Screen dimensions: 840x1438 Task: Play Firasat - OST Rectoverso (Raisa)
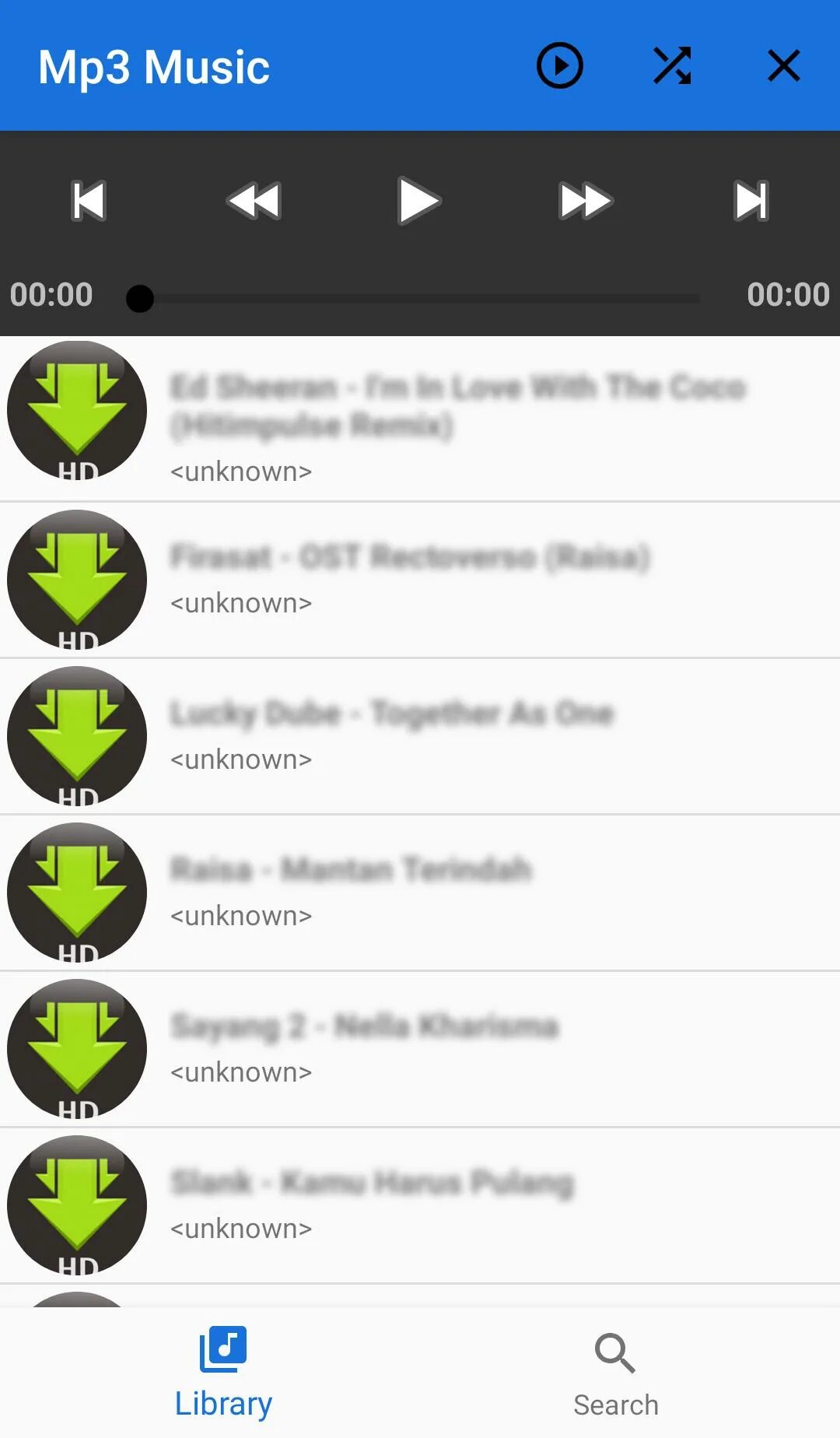[420, 580]
